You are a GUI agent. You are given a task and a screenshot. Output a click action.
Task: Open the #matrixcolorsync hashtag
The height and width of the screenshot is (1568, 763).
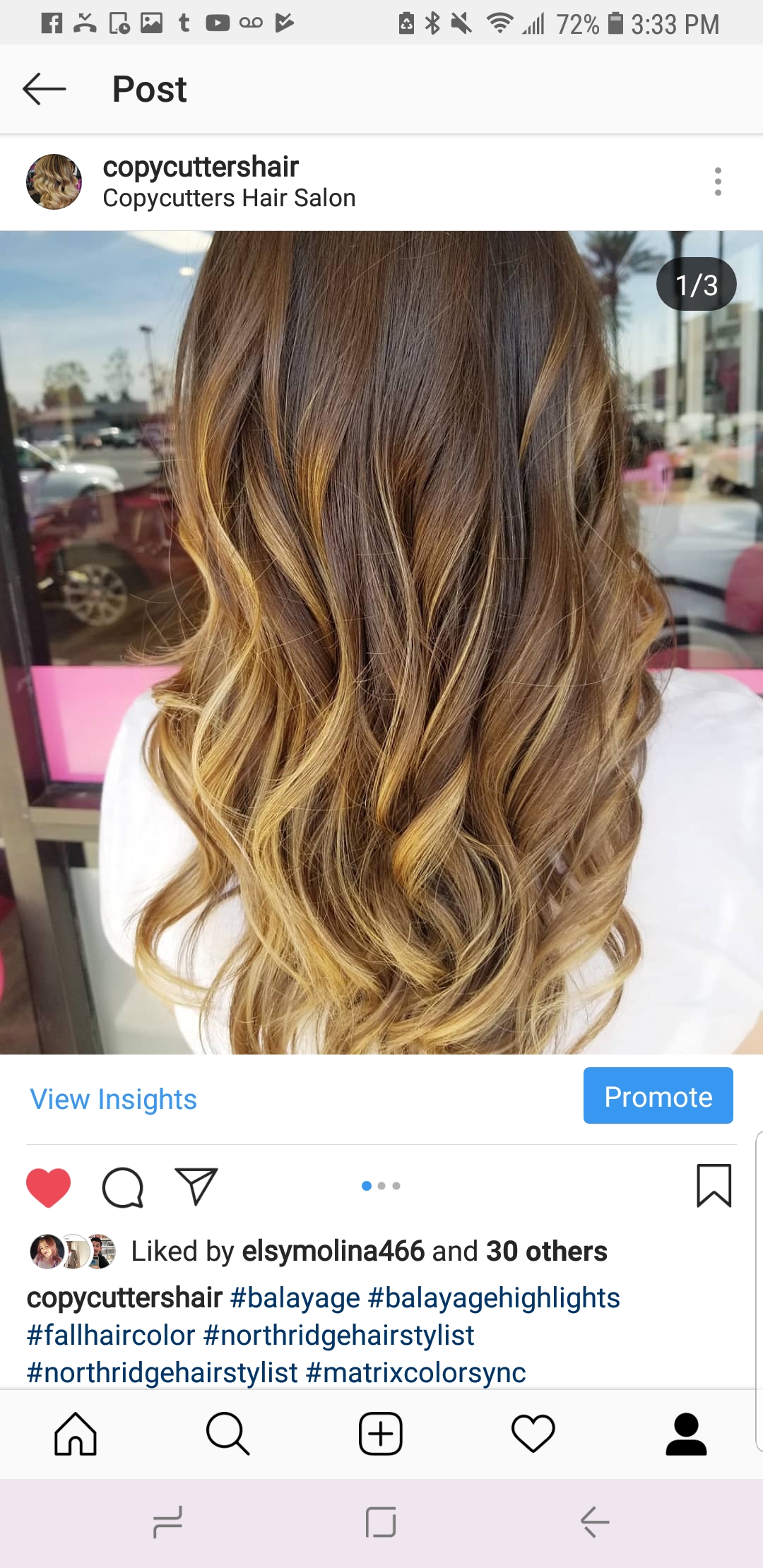coord(415,1373)
